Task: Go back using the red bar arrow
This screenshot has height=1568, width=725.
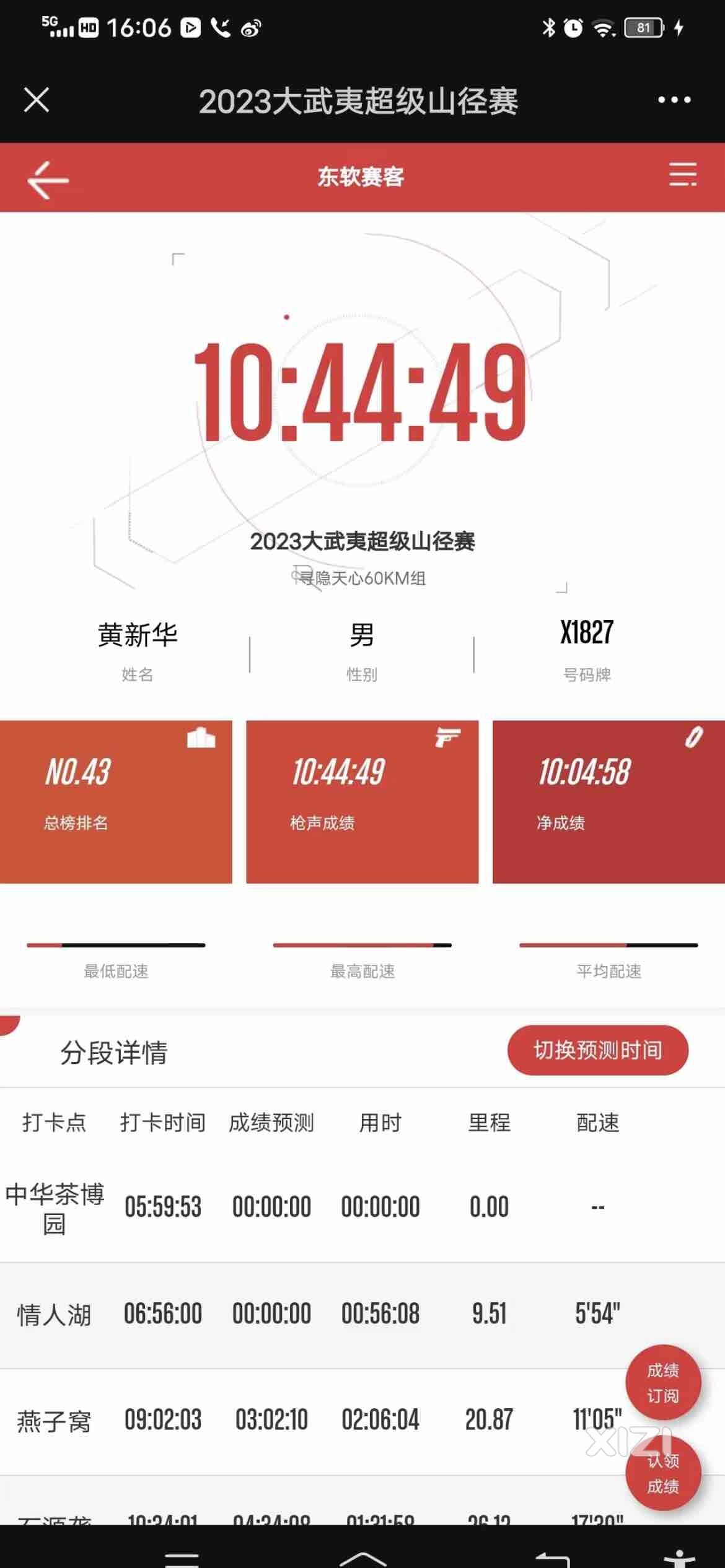Action: [x=48, y=180]
